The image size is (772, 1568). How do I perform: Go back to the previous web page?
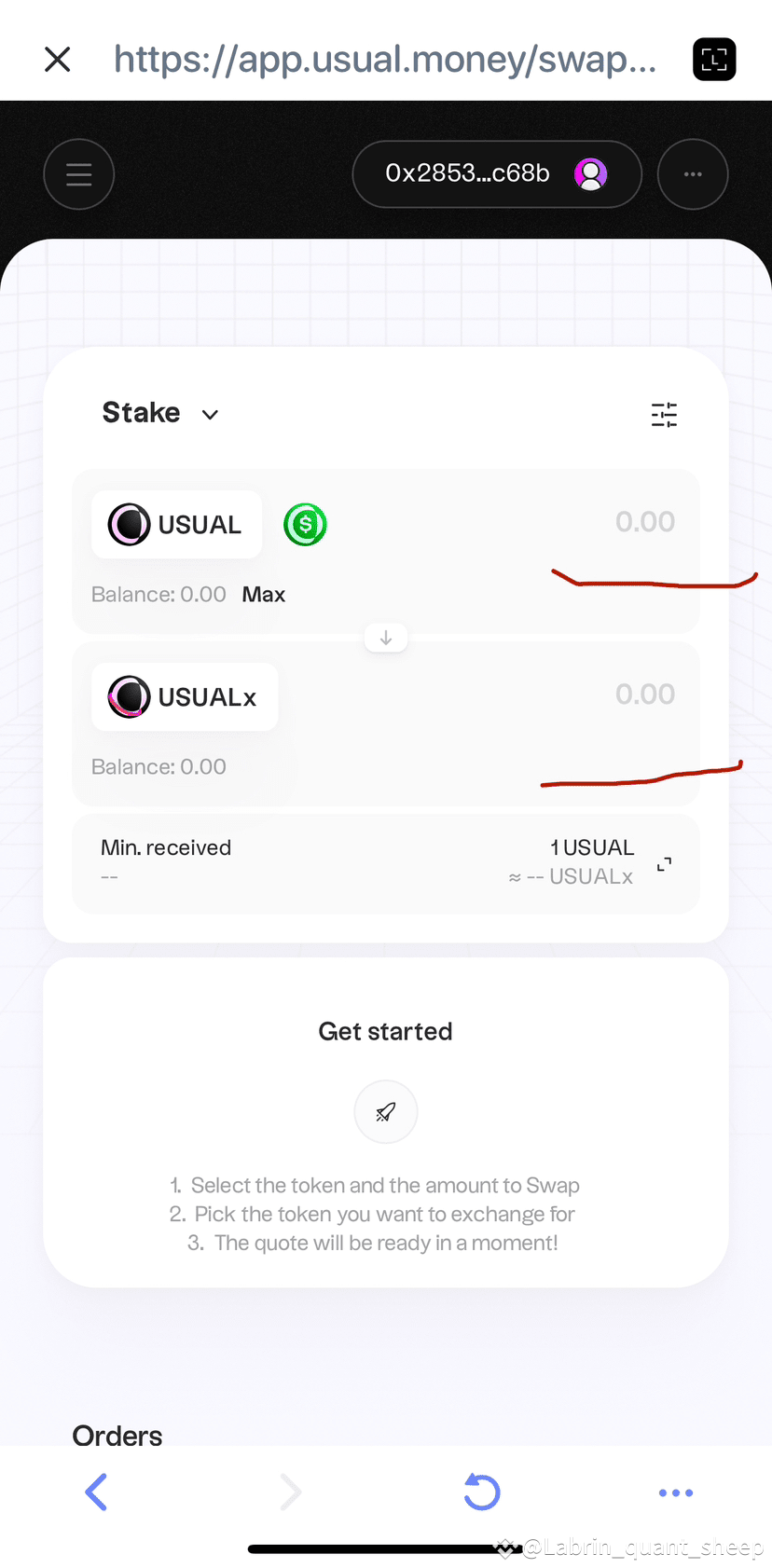click(x=96, y=1492)
